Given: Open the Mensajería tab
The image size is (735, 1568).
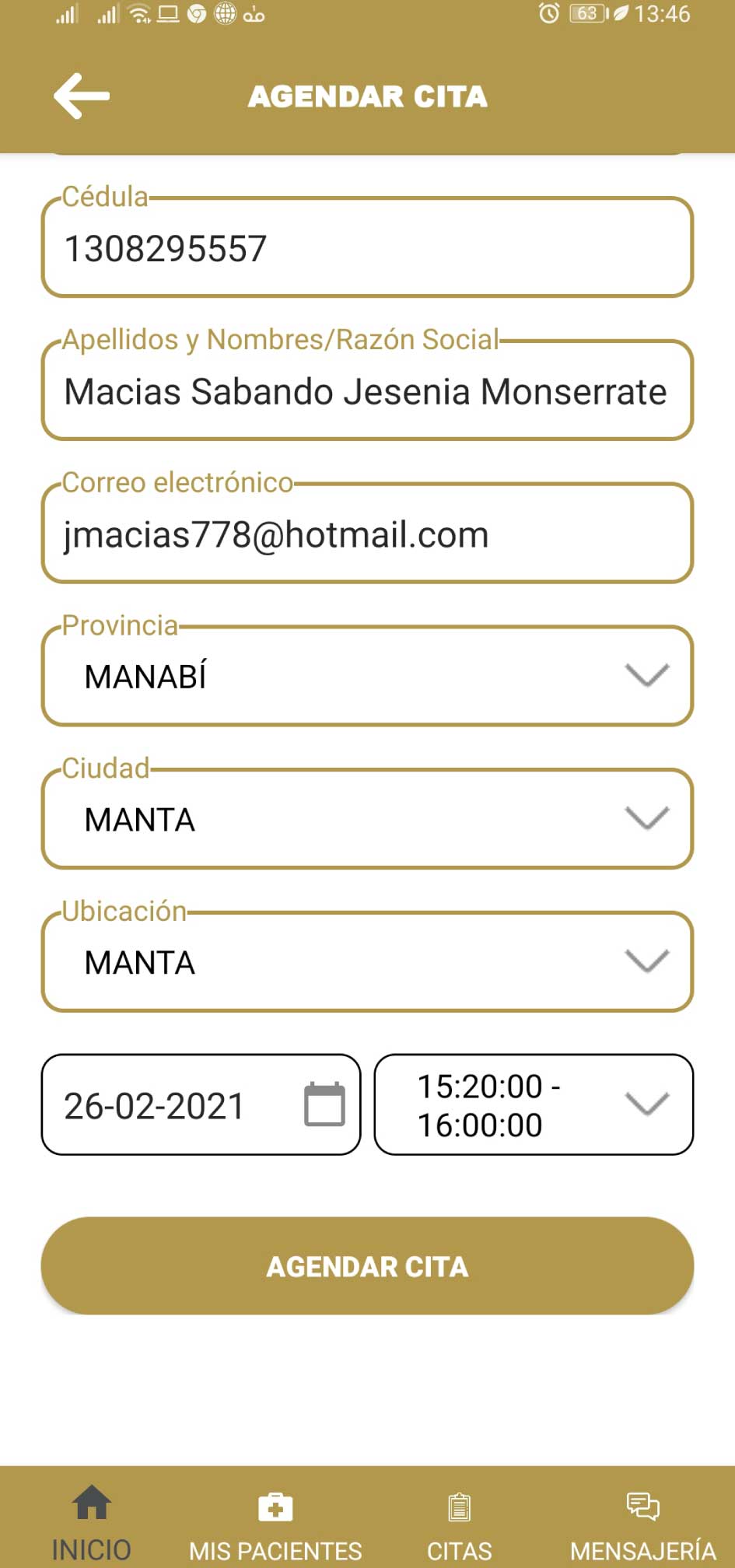Looking at the screenshot, I should click(x=642, y=1524).
